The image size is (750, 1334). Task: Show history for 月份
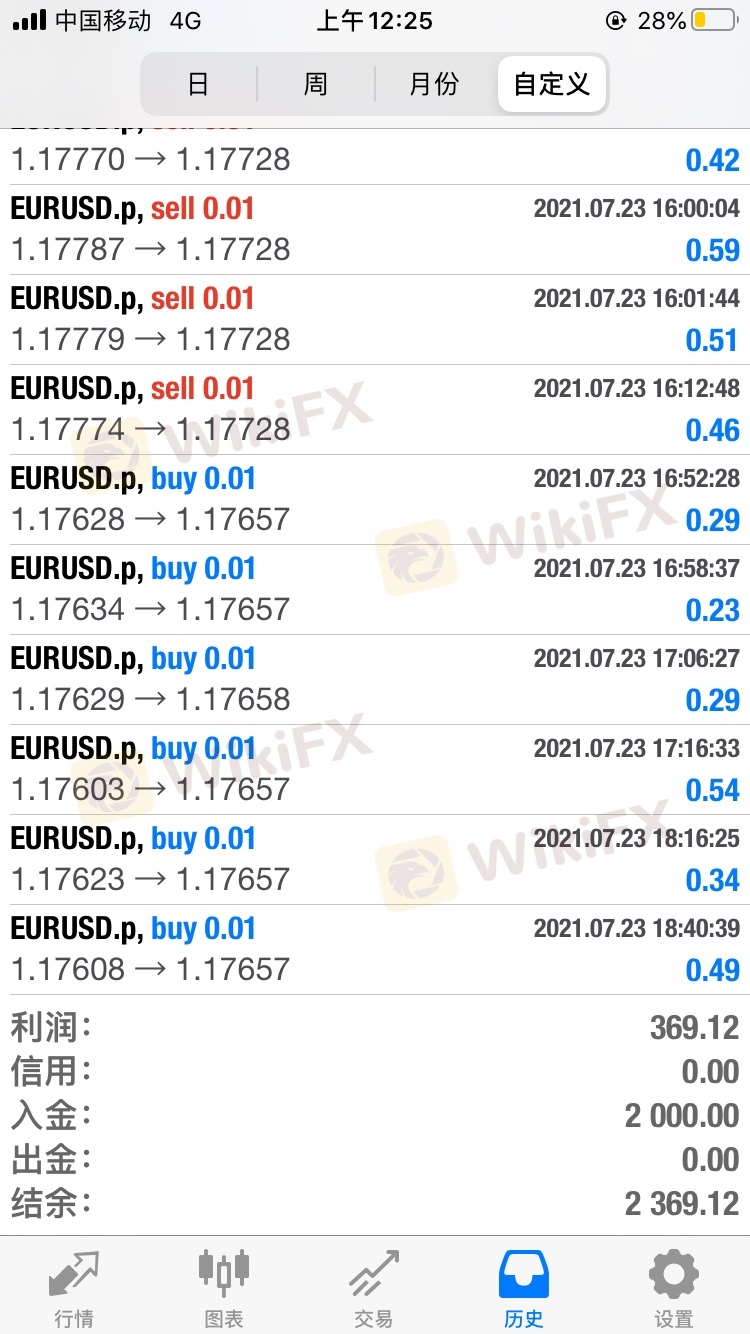click(x=434, y=84)
